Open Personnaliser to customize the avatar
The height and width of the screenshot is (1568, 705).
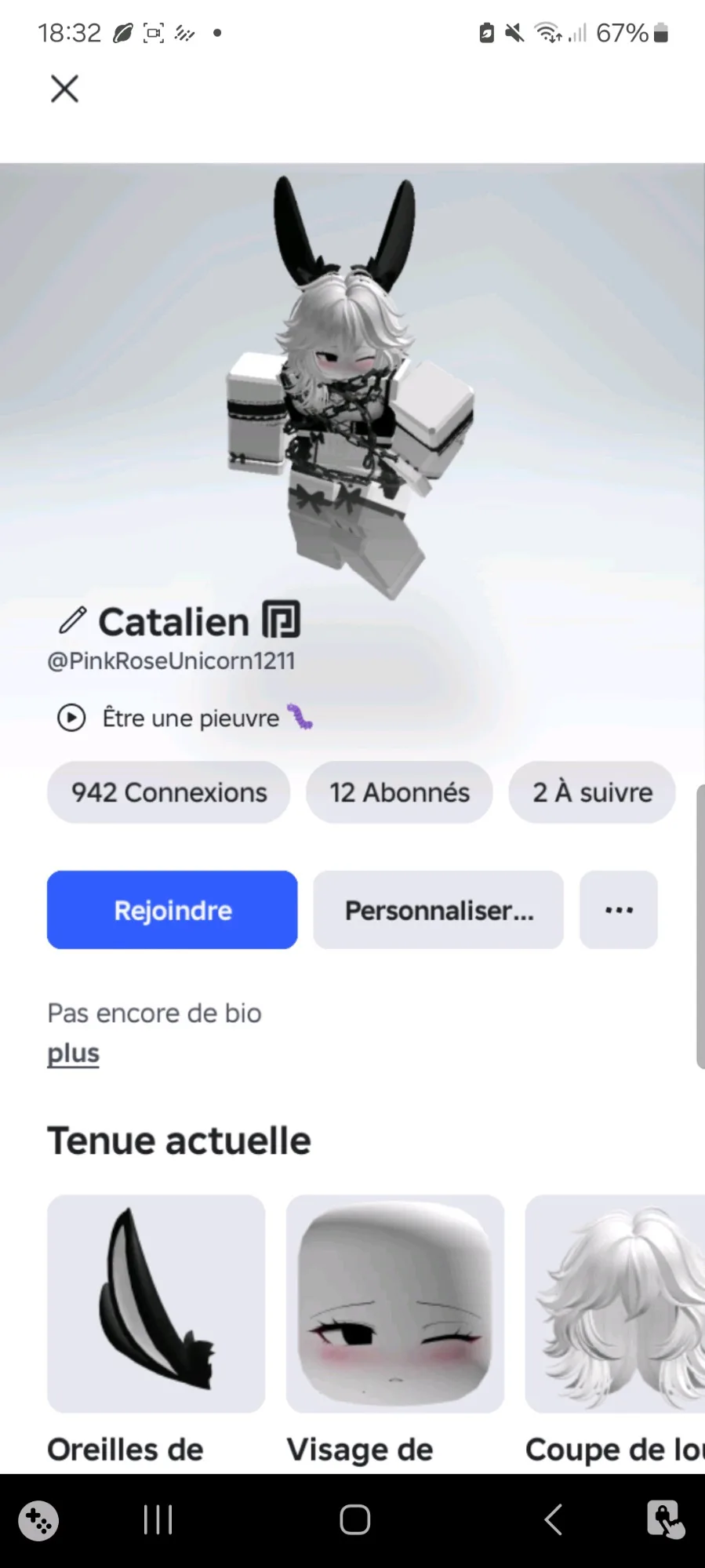click(438, 910)
